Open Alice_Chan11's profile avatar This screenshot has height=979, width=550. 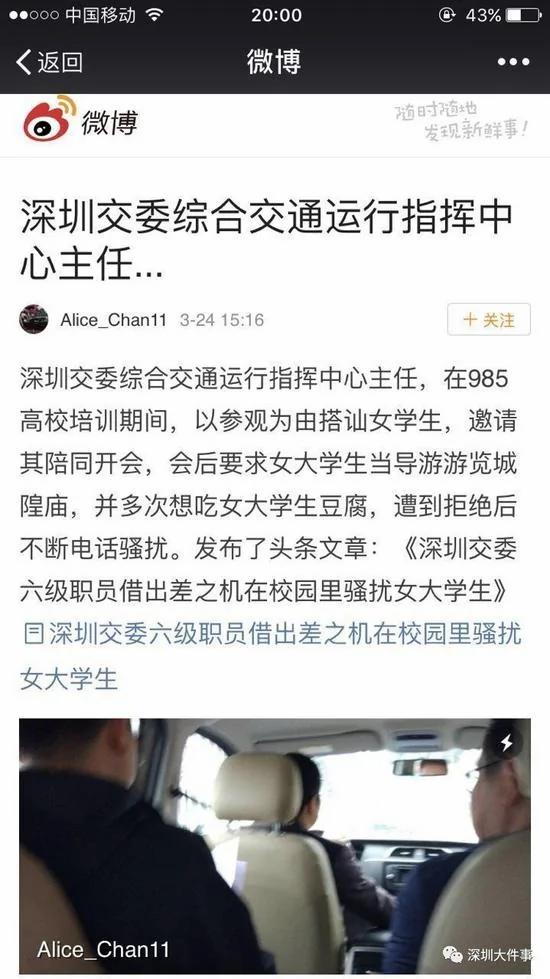(x=34, y=320)
